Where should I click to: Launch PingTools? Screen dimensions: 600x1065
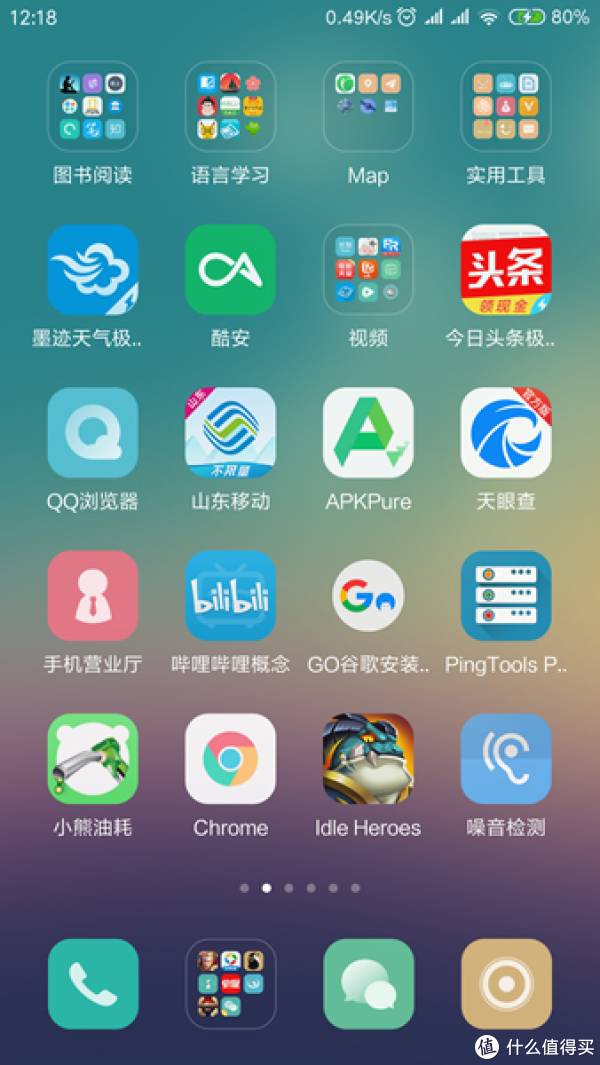pos(505,596)
